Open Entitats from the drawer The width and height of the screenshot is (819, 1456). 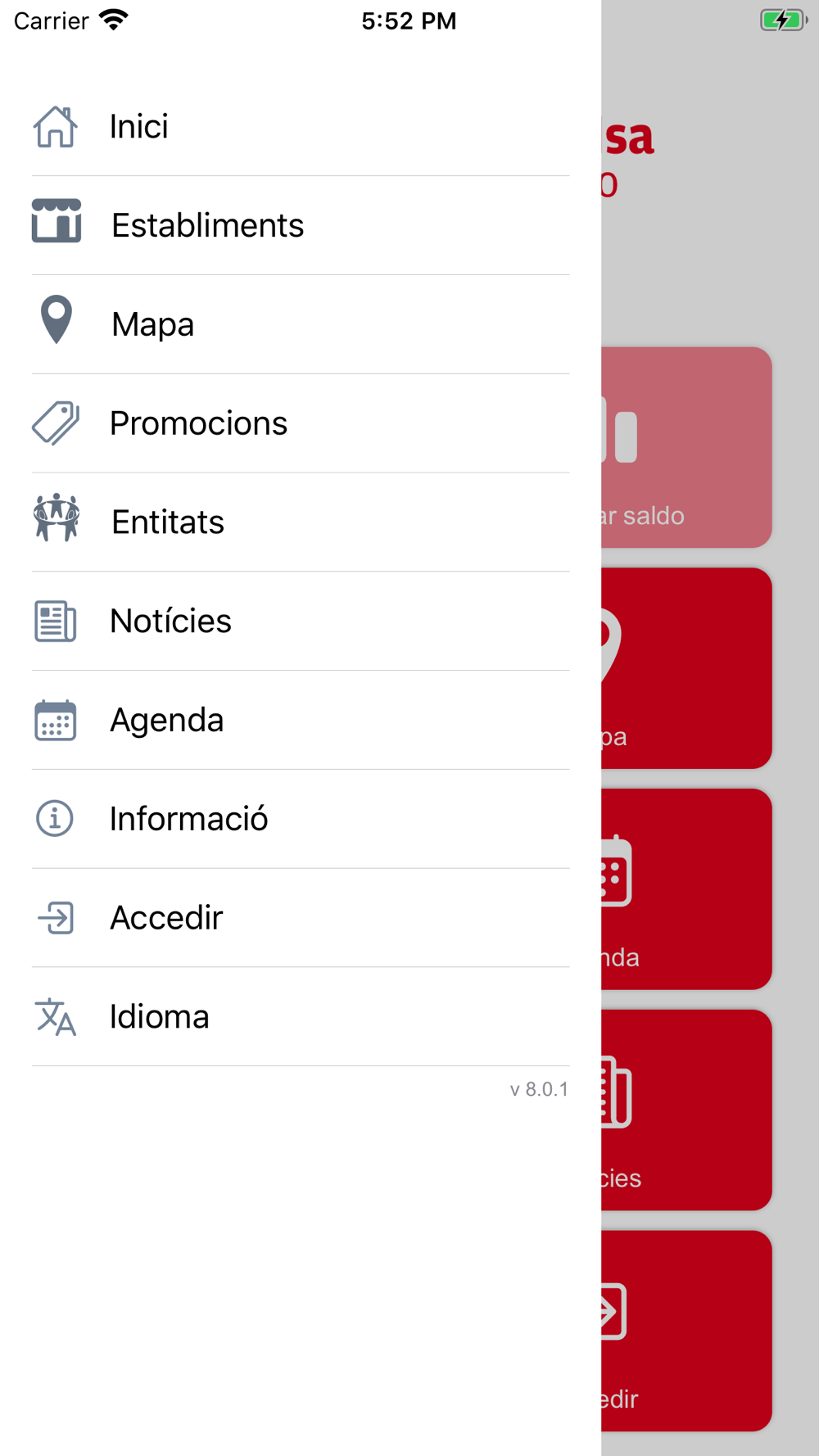[x=301, y=522]
